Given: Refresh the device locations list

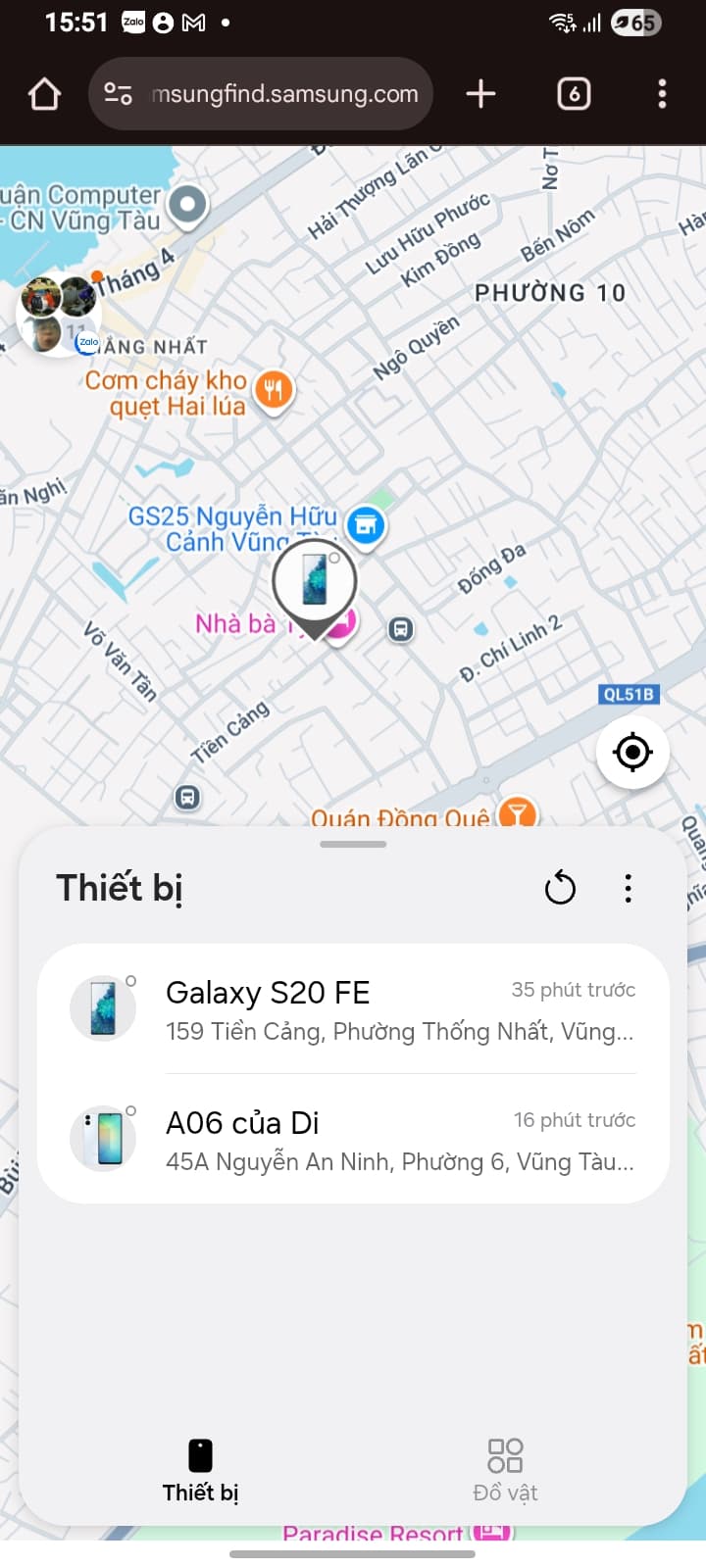Looking at the screenshot, I should pos(560,888).
